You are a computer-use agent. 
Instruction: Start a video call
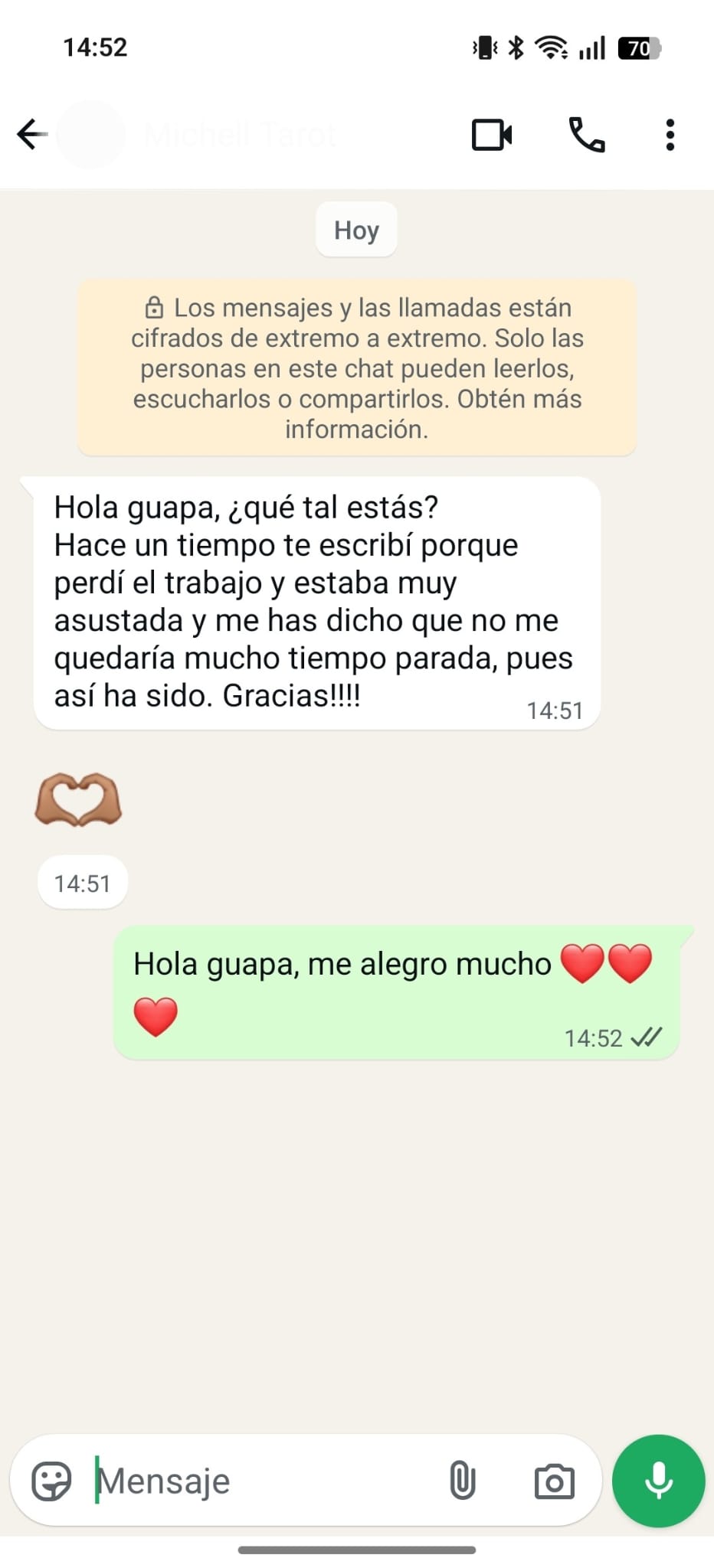(x=491, y=136)
